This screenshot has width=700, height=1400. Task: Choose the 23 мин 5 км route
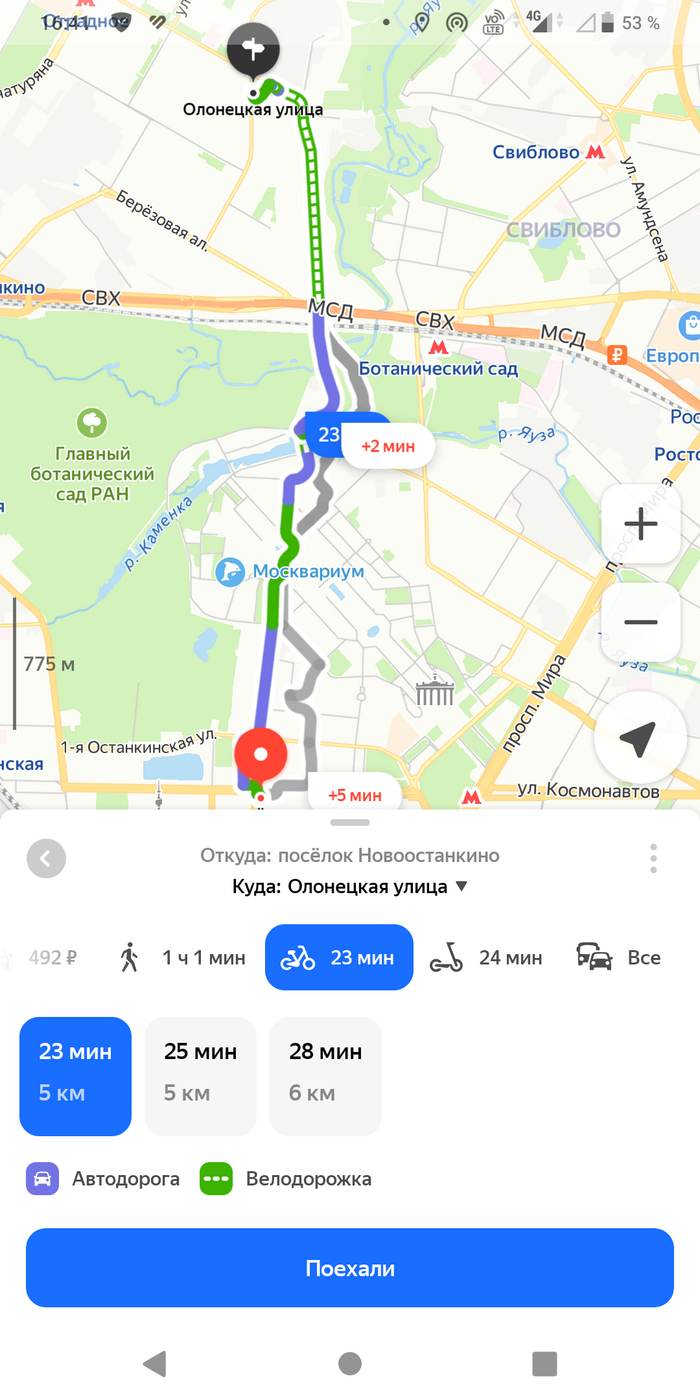pyautogui.click(x=76, y=1076)
